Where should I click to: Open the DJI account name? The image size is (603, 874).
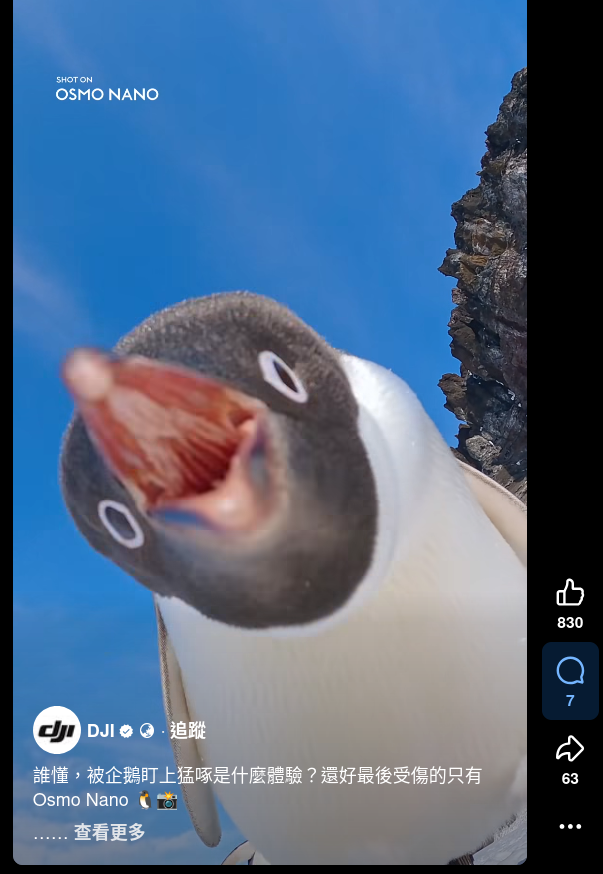point(101,731)
